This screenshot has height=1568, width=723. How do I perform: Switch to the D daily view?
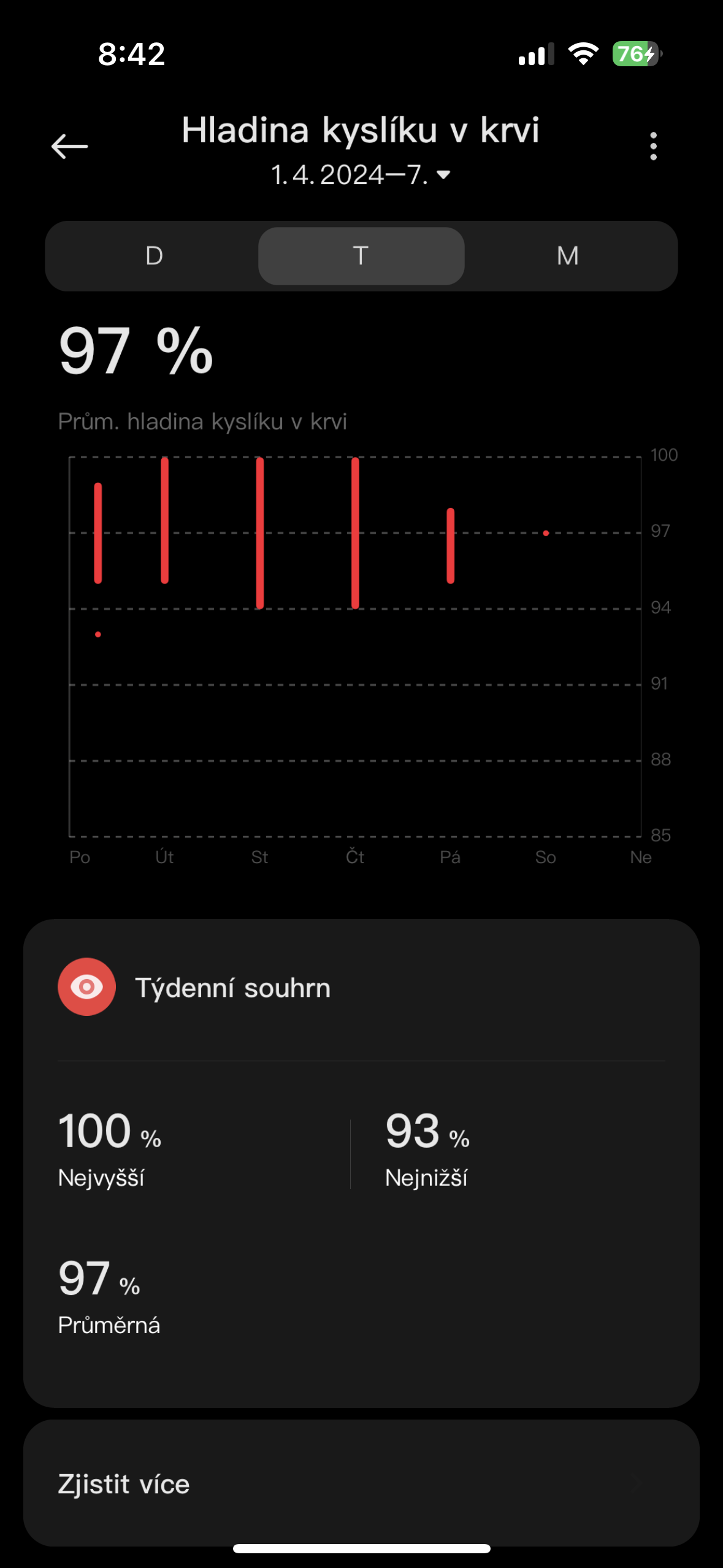[x=153, y=256]
